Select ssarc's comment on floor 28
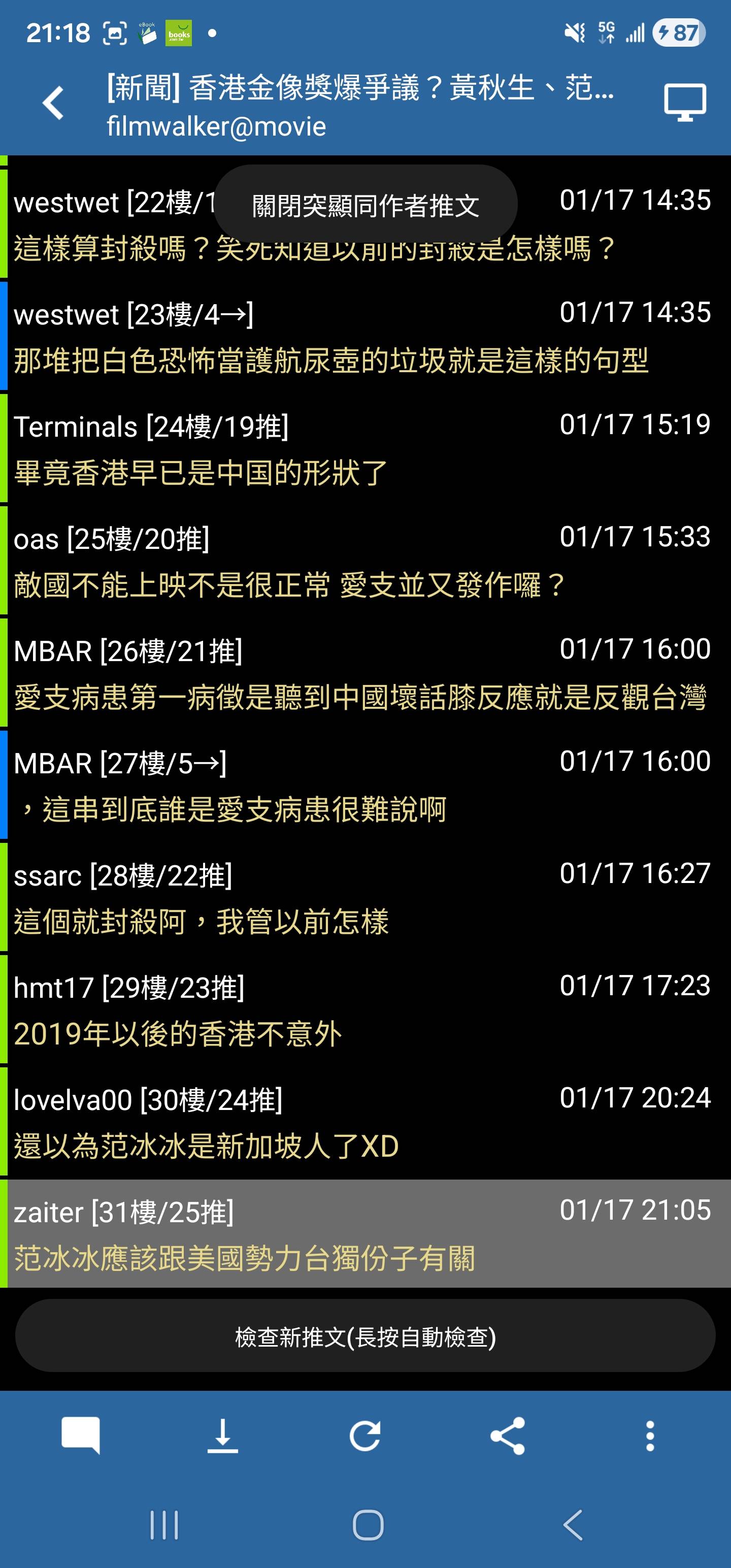 click(x=365, y=897)
